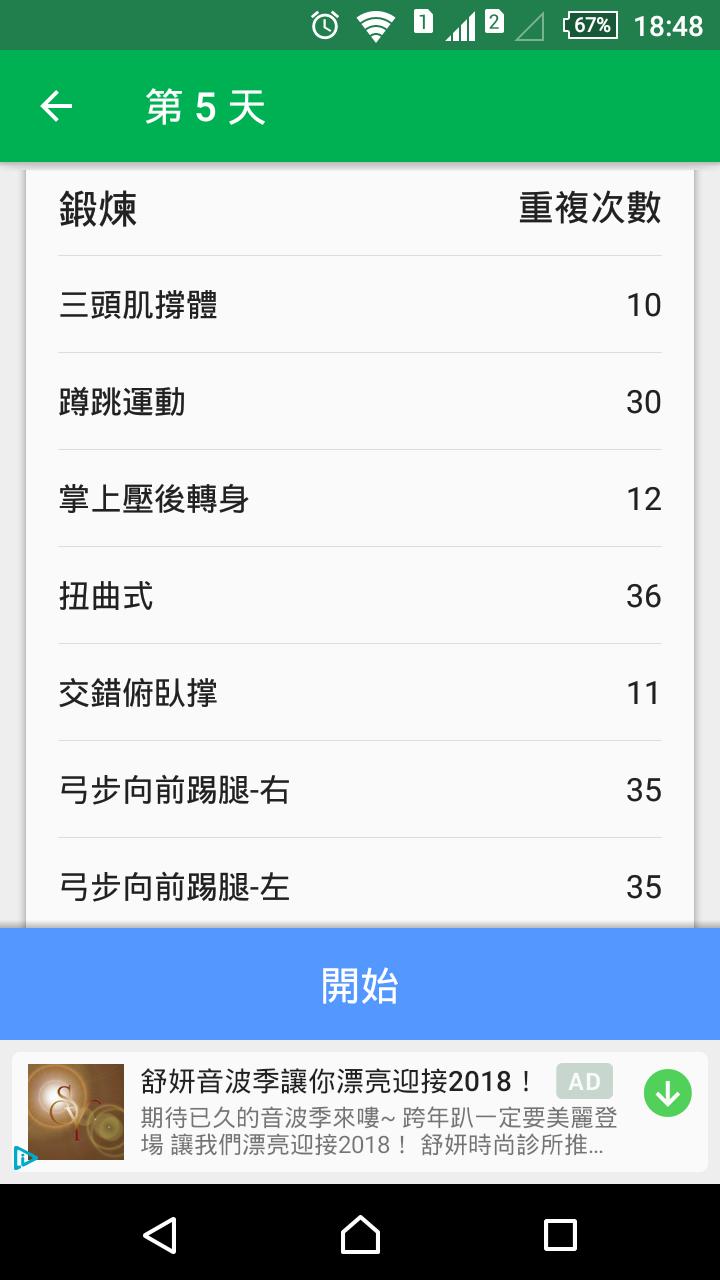Open the 扭曲式 exercise row

(x=360, y=596)
